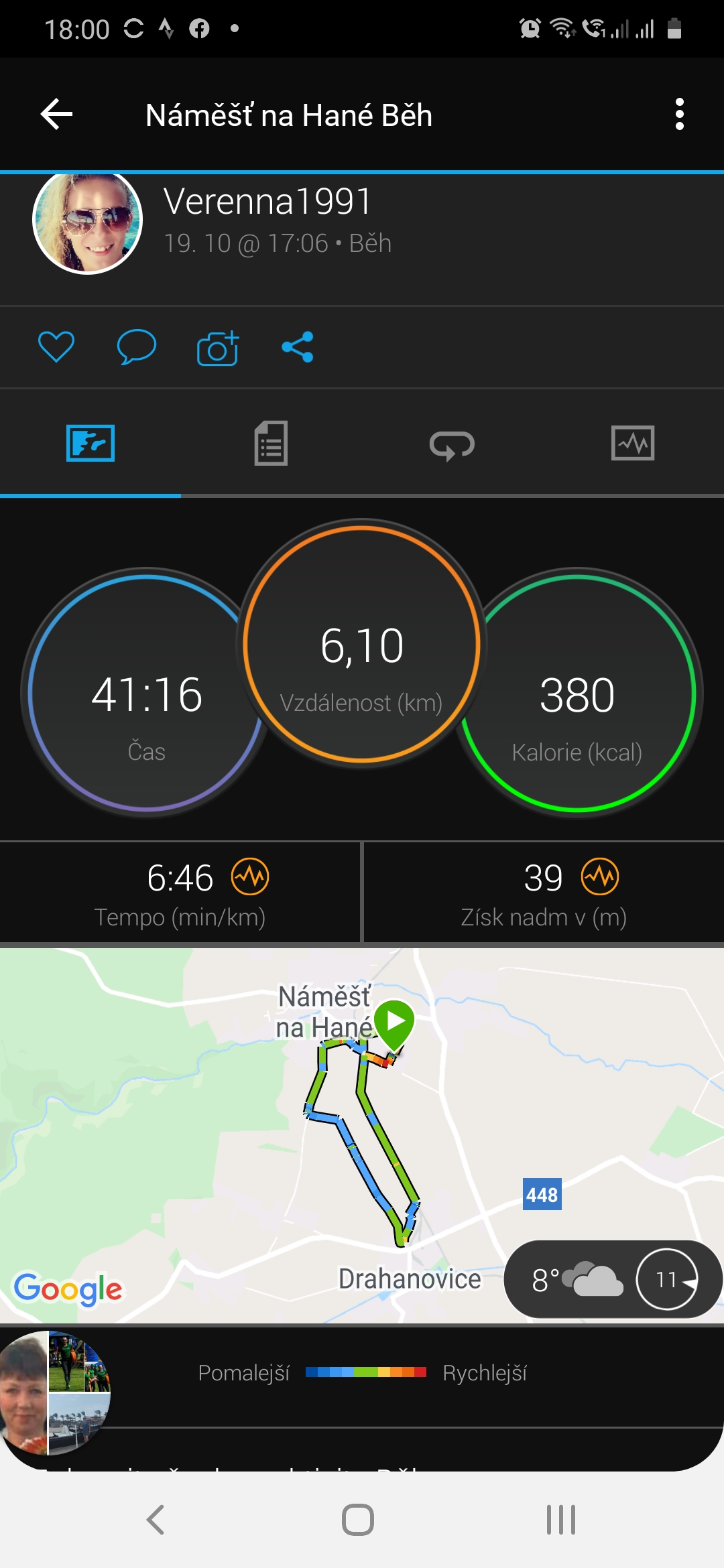
Task: Switch to the stats details tab
Action: pyautogui.click(x=271, y=443)
